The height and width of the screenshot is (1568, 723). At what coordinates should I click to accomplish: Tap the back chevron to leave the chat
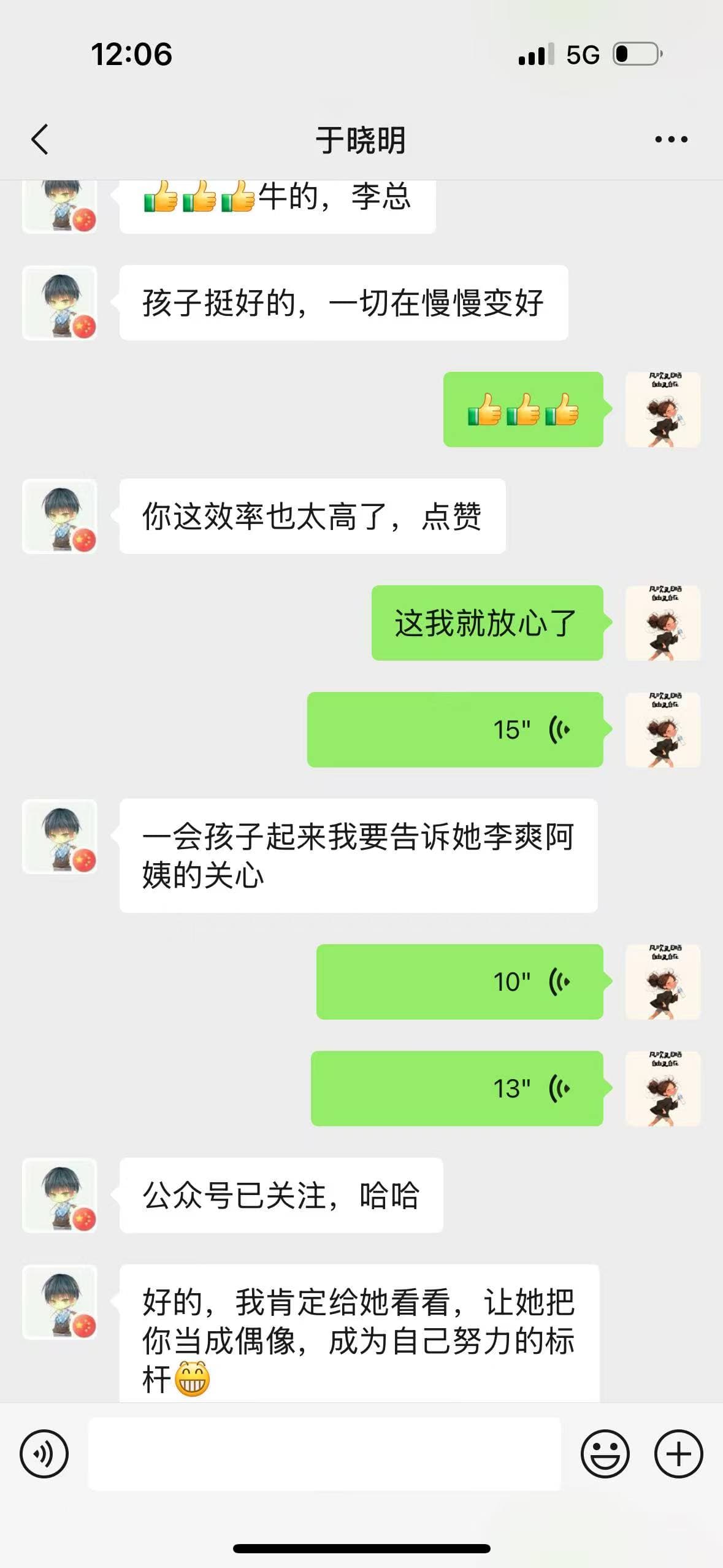[x=39, y=138]
